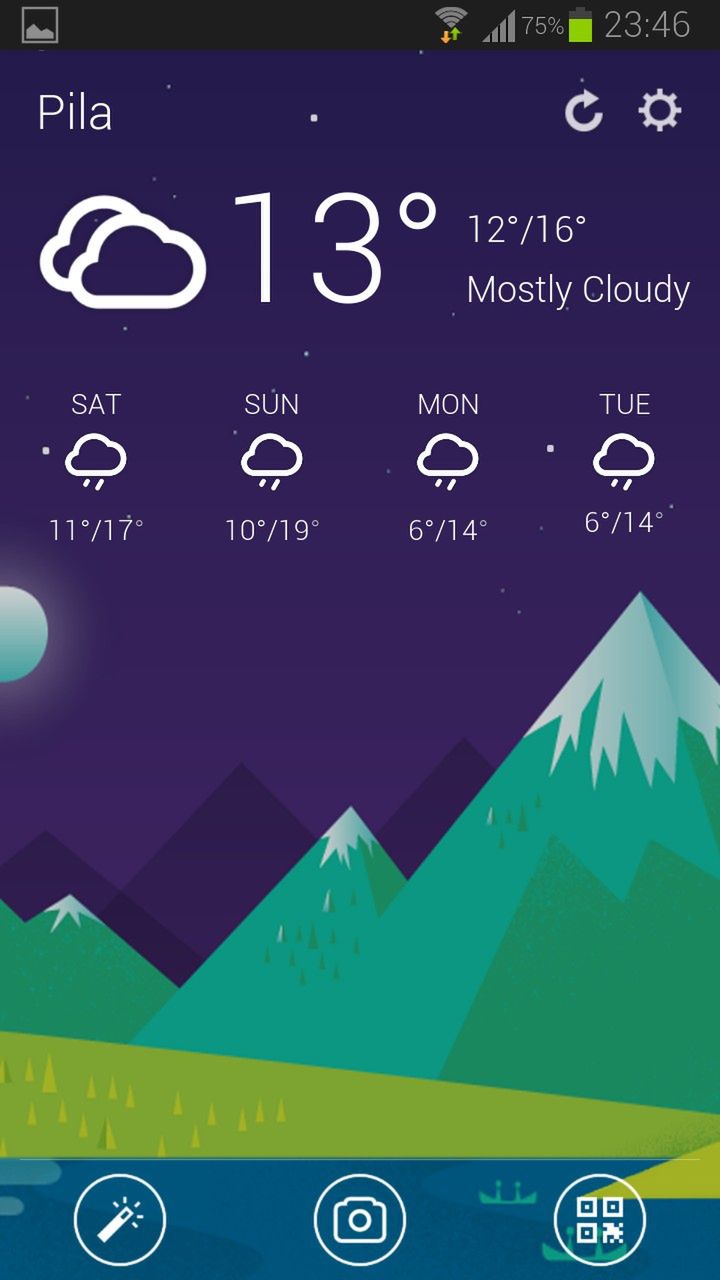Refresh the weather data

[x=584, y=112]
